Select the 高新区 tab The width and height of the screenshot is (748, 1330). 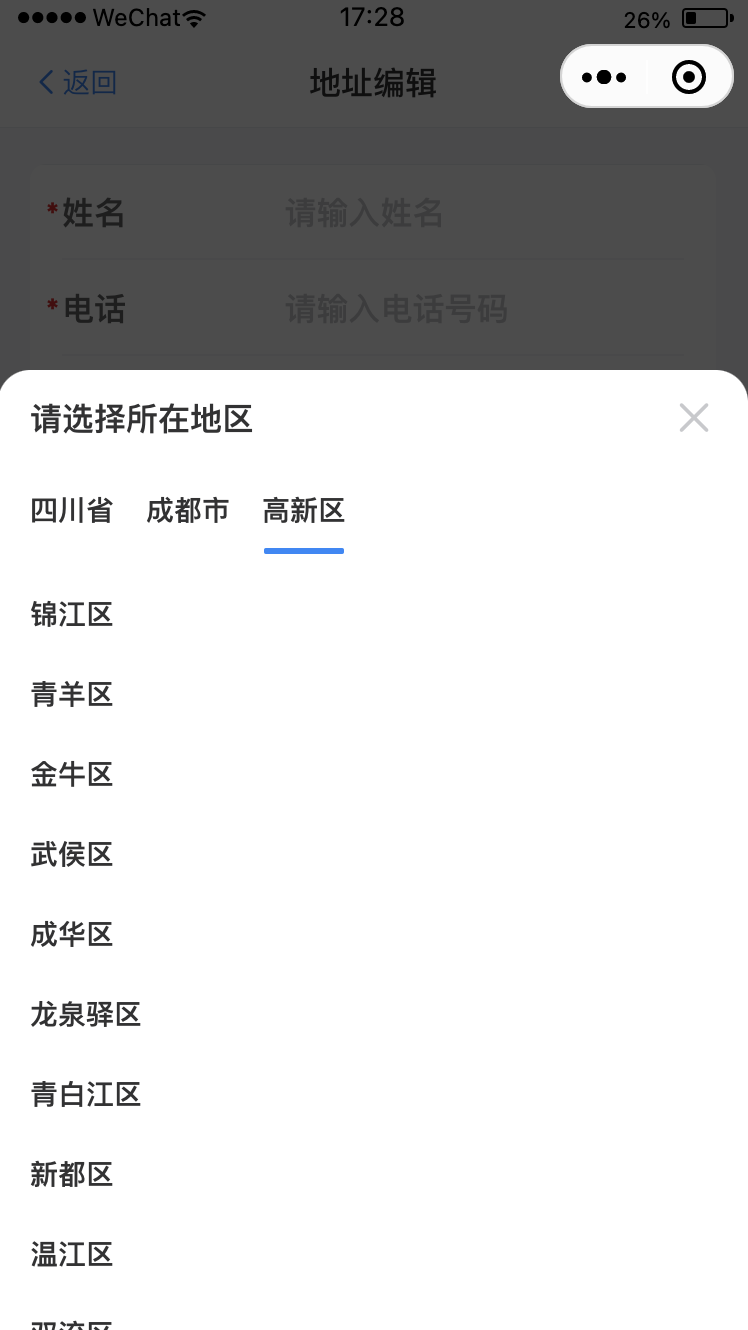coord(303,511)
